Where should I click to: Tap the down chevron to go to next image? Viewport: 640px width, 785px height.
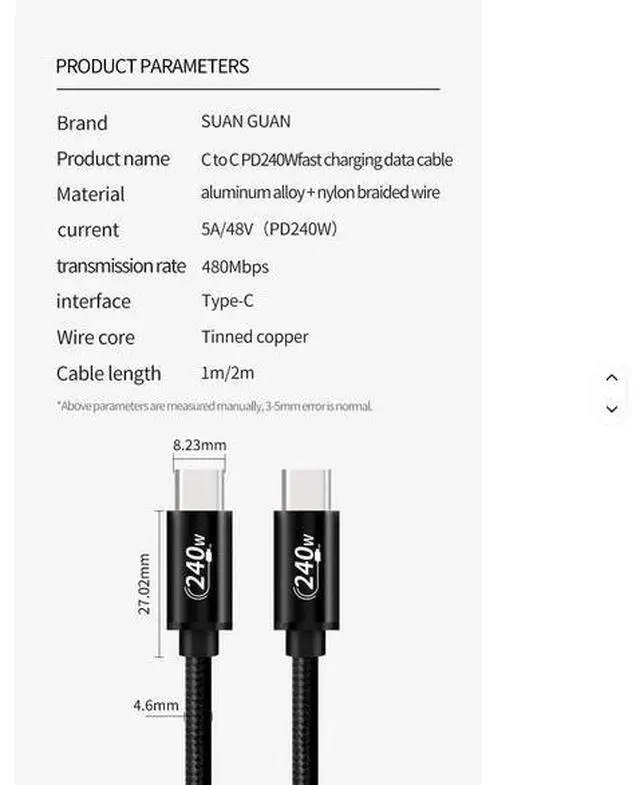(612, 409)
